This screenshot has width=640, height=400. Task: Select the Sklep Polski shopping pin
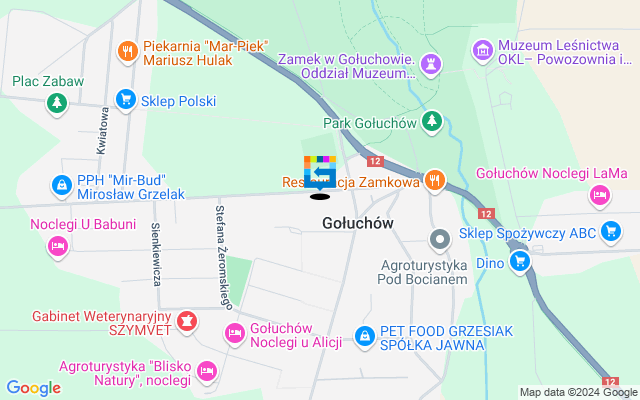[125, 99]
